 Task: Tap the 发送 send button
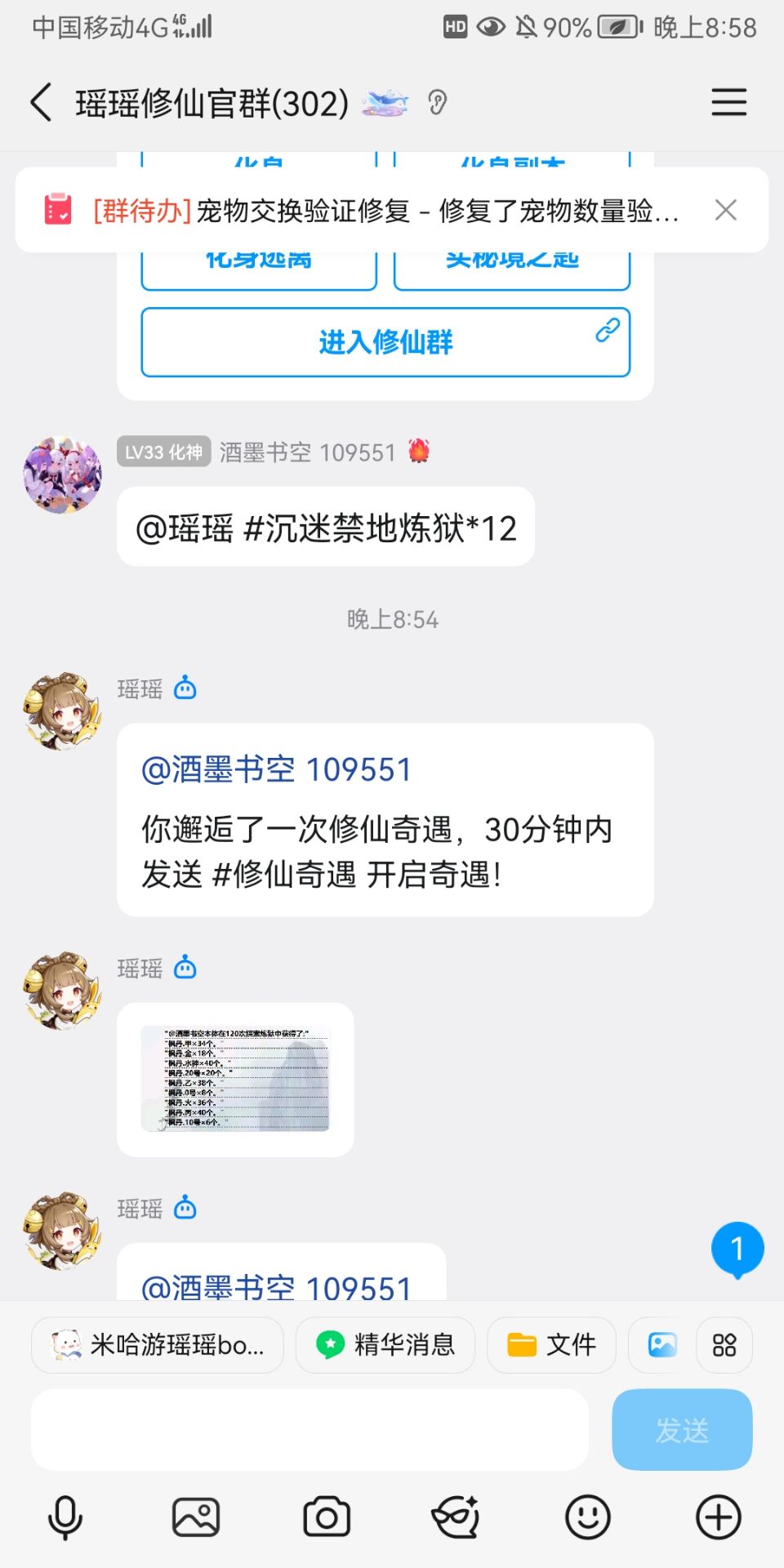point(682,1430)
